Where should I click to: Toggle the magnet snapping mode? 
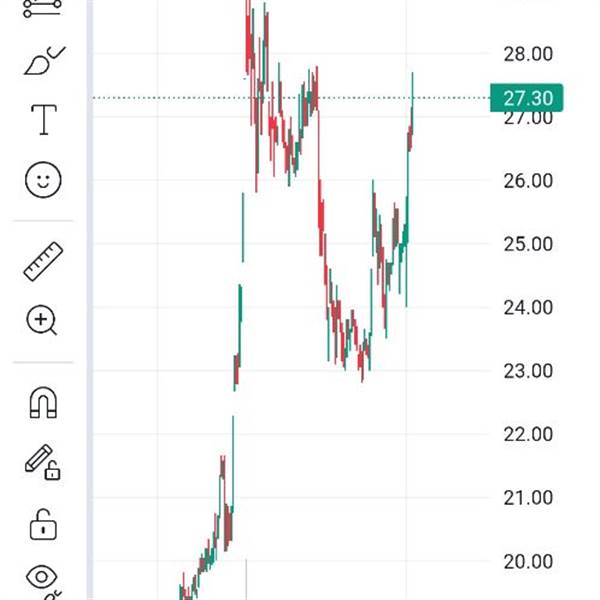[x=42, y=402]
